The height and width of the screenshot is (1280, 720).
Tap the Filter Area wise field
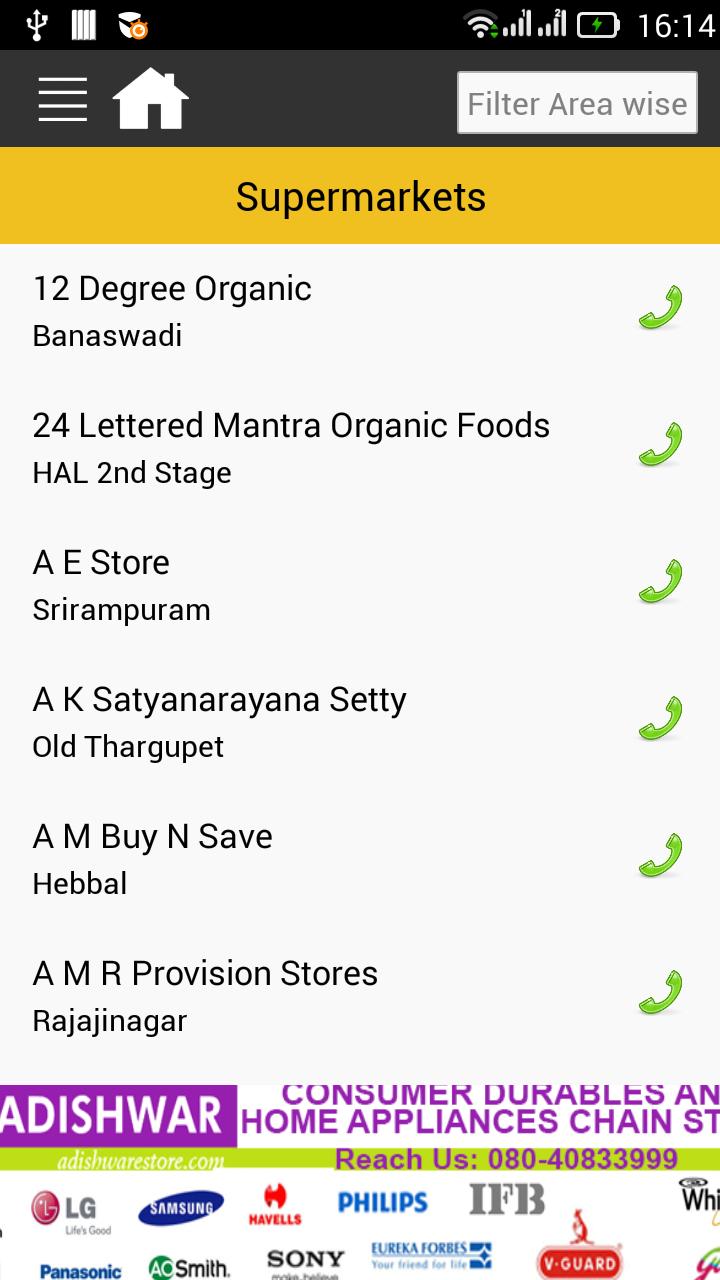coord(577,103)
